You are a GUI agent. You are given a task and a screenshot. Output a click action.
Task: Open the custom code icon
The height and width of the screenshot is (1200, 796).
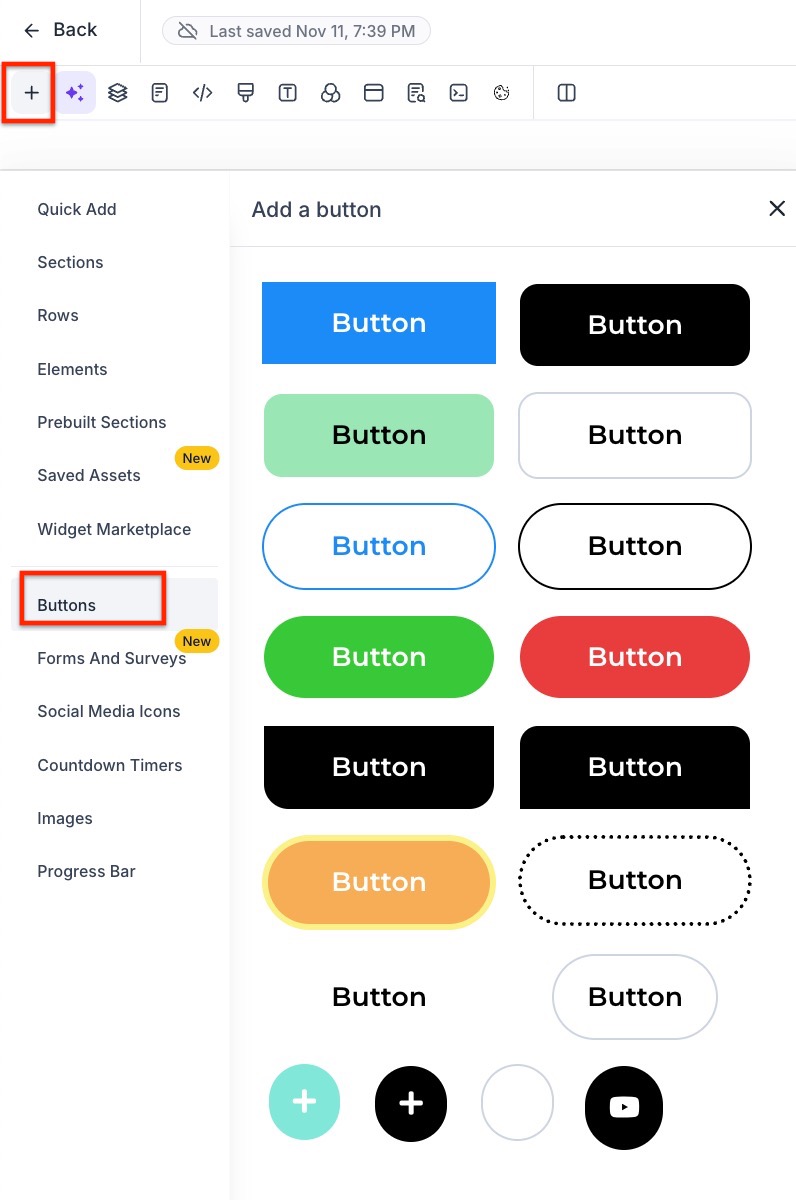[x=202, y=93]
